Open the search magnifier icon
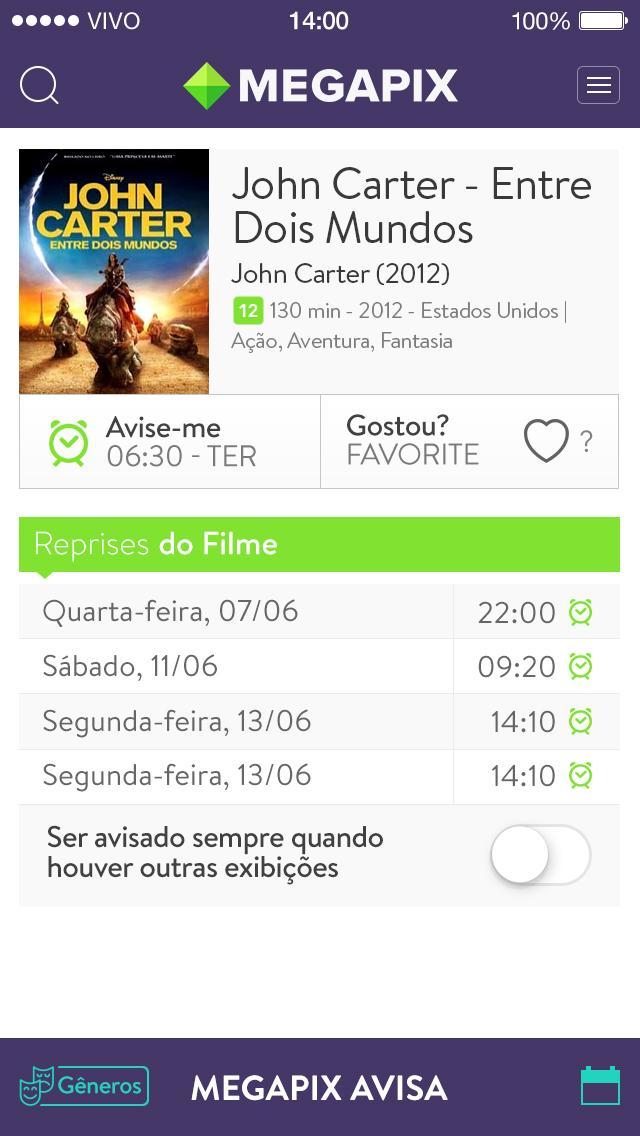Screen dimensions: 640x1136 coord(39,86)
